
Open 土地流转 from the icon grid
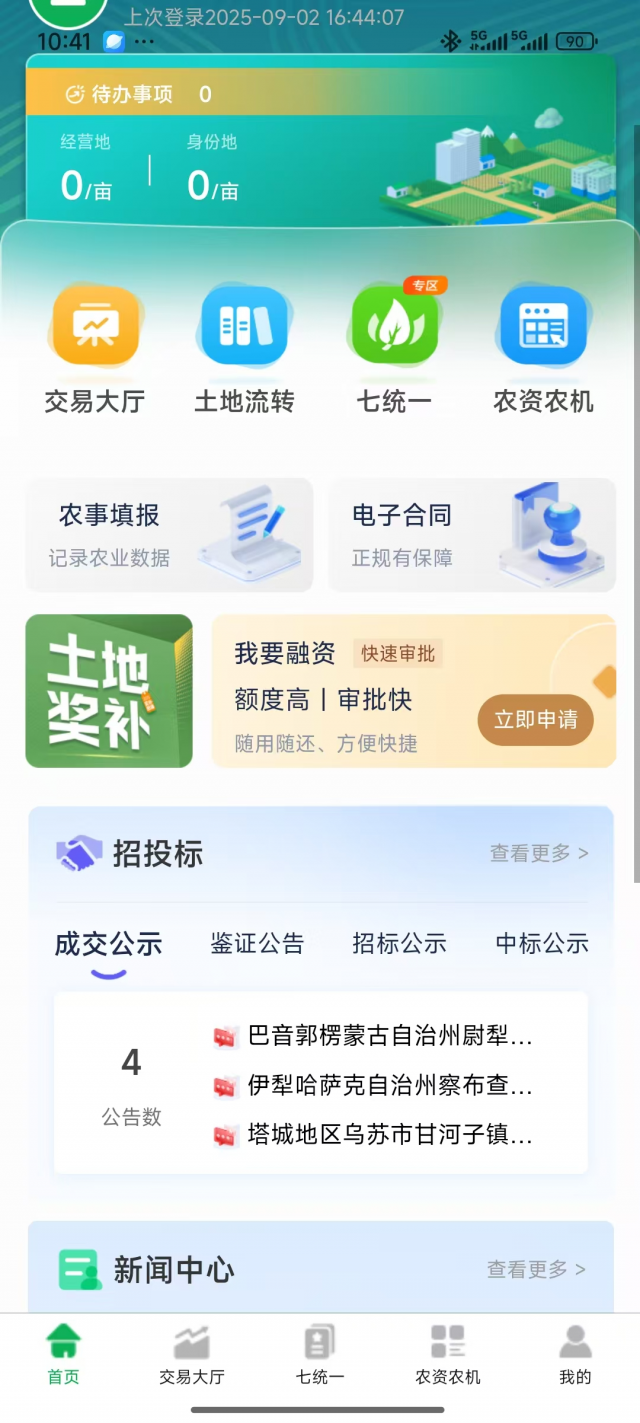[x=244, y=327]
